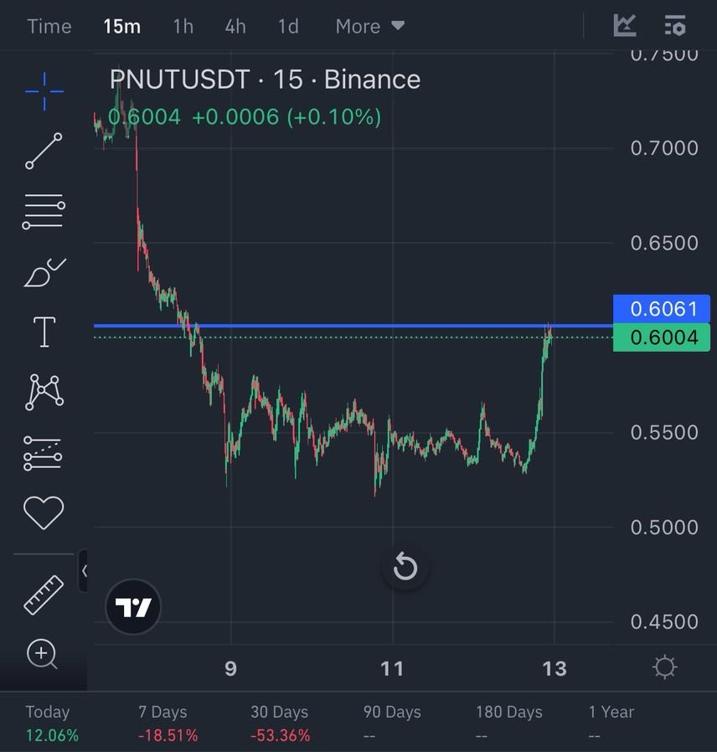Expand the More timeframes dropdown

370,26
